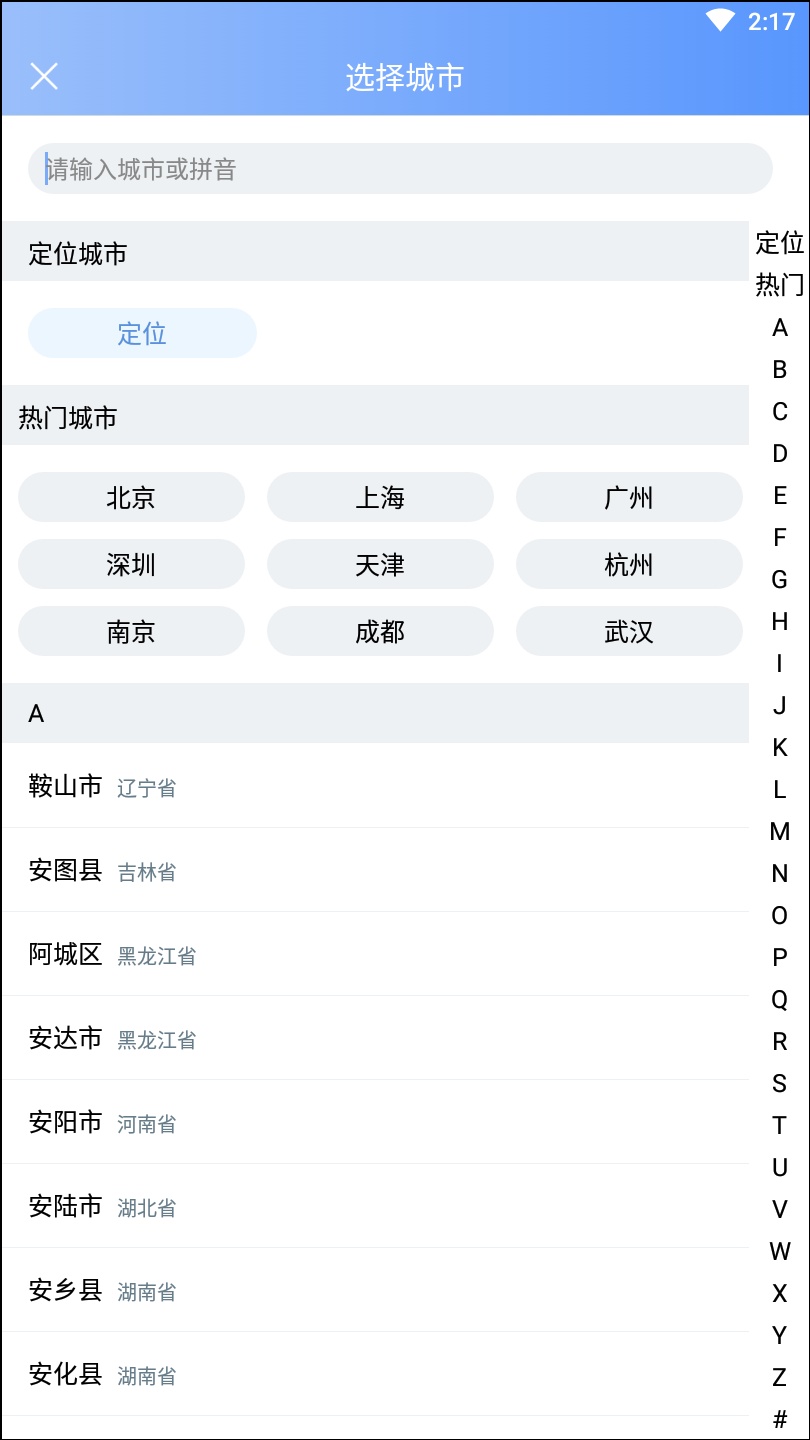
Task: Pick 成都 from hot cities
Action: 380,631
